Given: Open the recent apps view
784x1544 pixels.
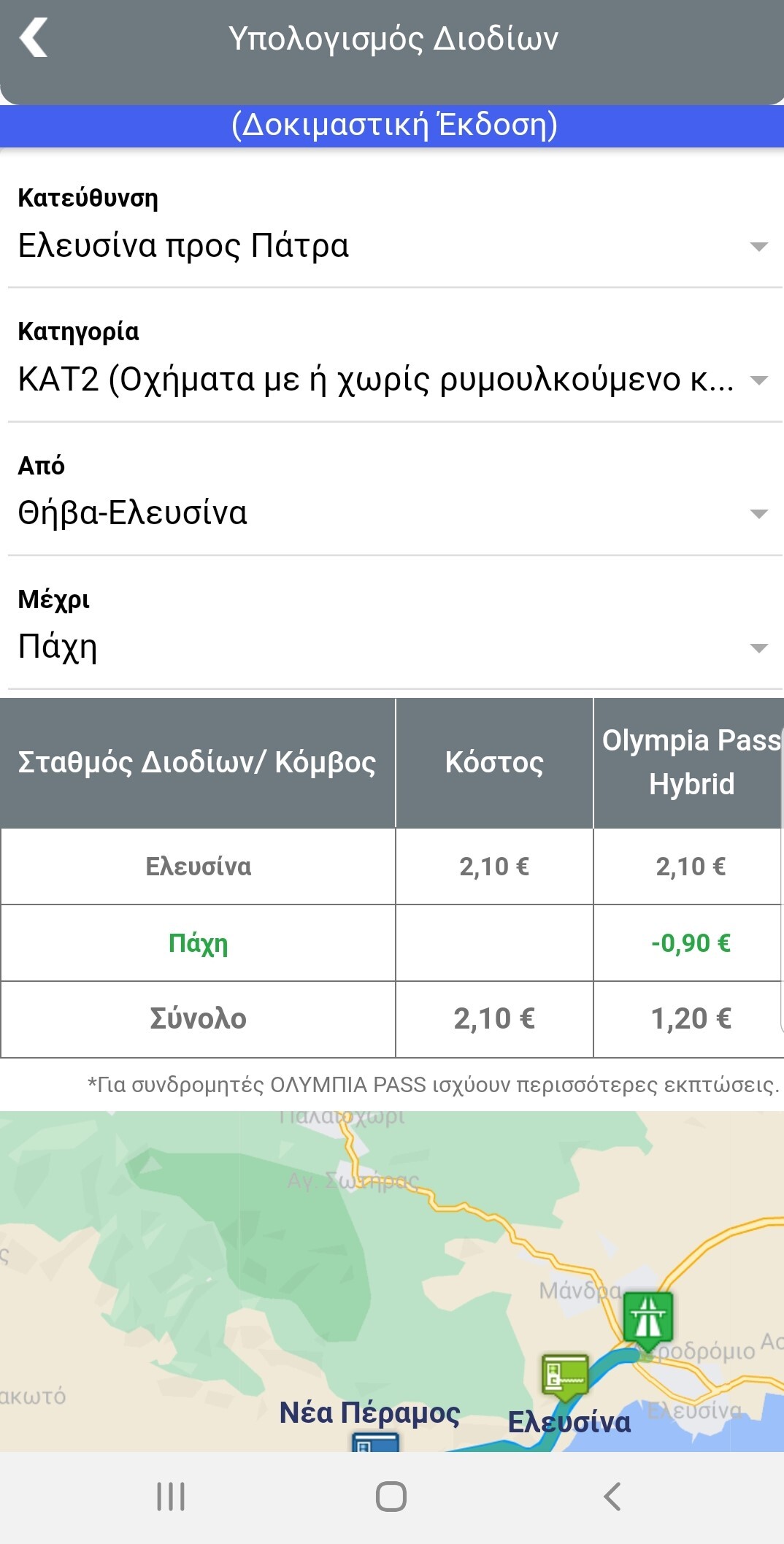Looking at the screenshot, I should 171,1497.
